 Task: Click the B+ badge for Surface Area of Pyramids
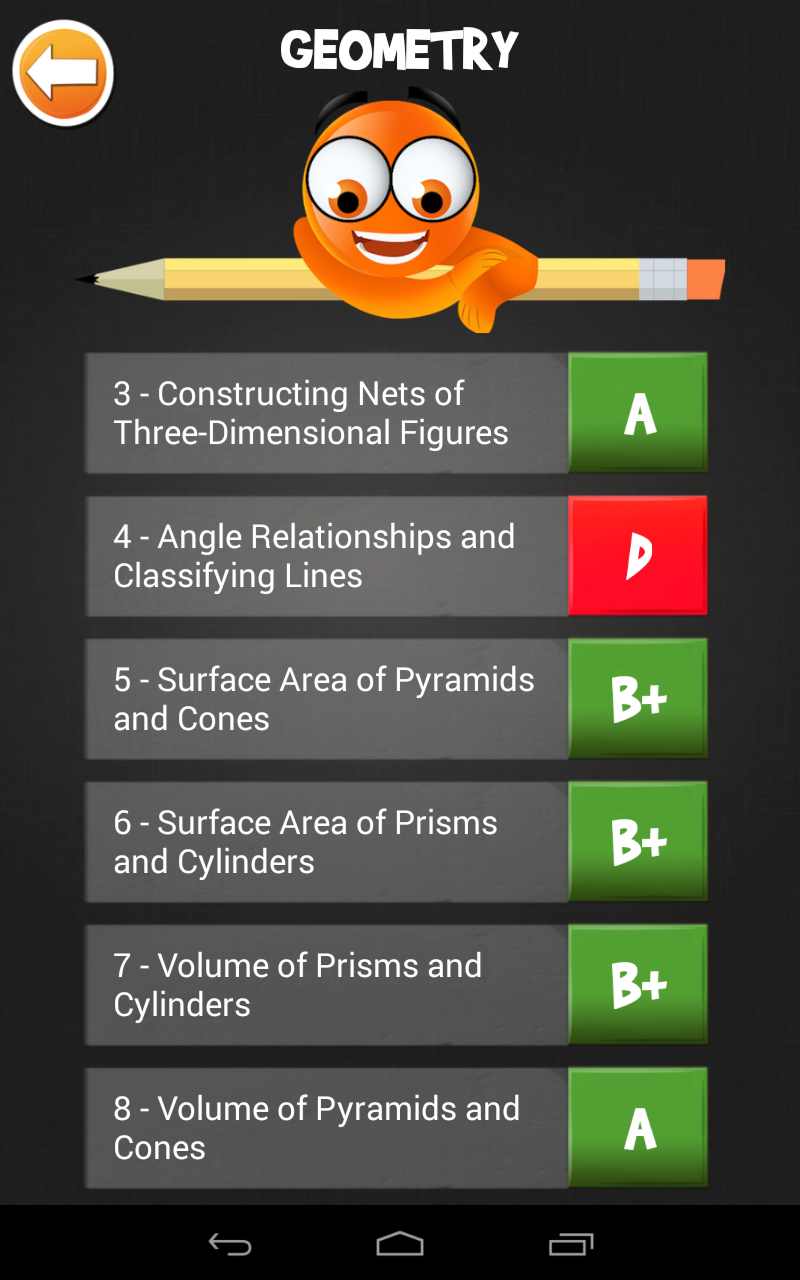coord(638,698)
